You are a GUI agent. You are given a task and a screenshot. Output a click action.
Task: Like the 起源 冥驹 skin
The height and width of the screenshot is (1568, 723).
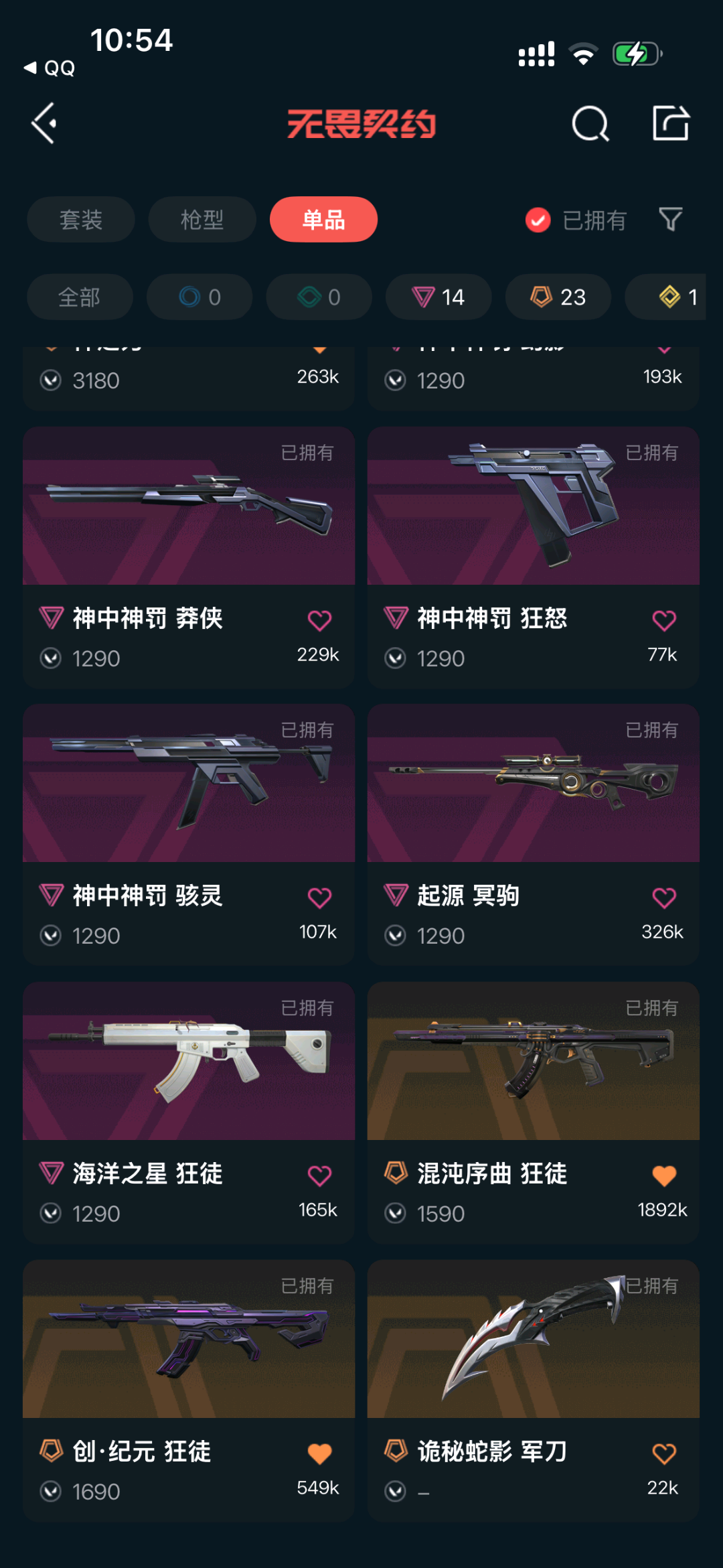click(x=663, y=898)
